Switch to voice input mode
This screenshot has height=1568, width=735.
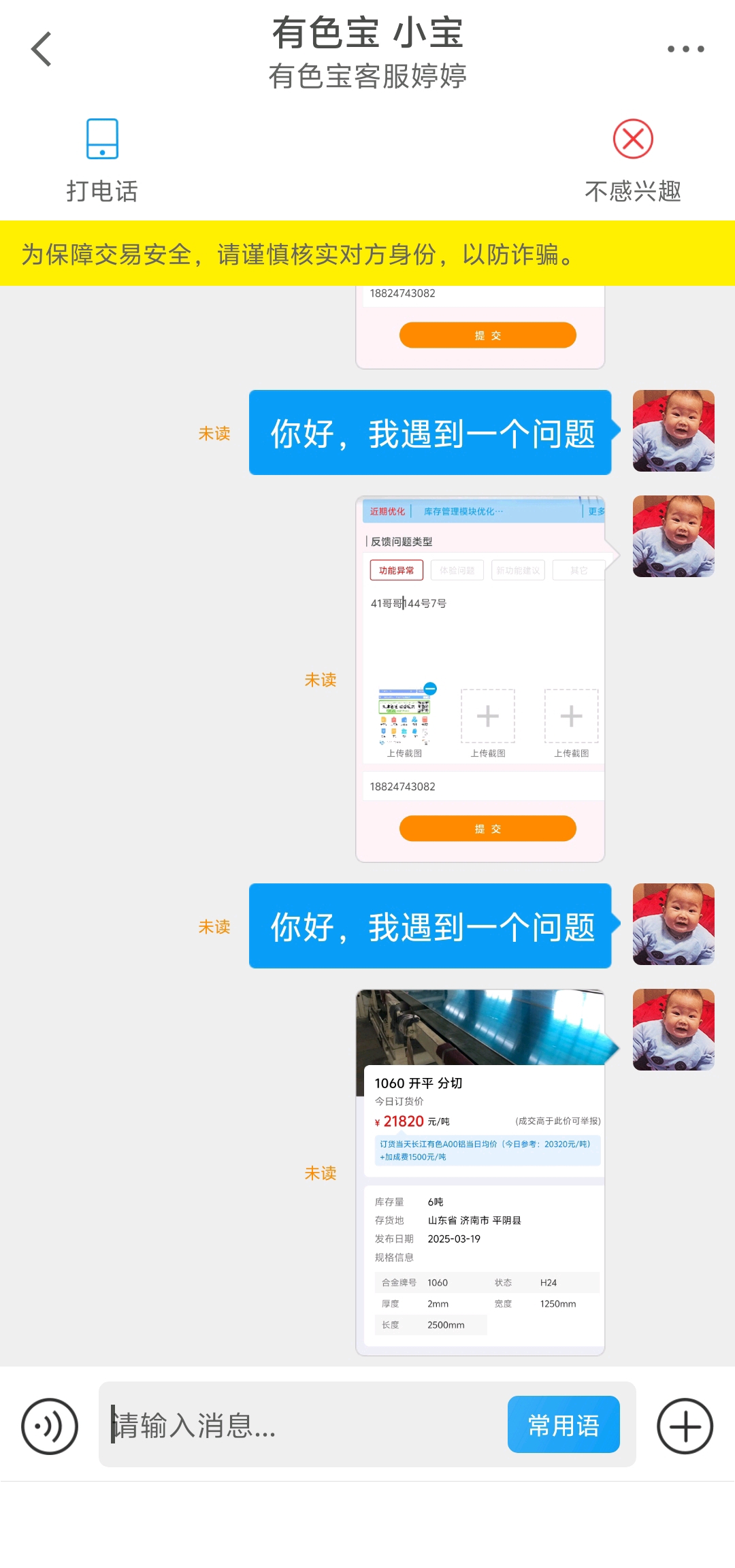pos(50,1426)
